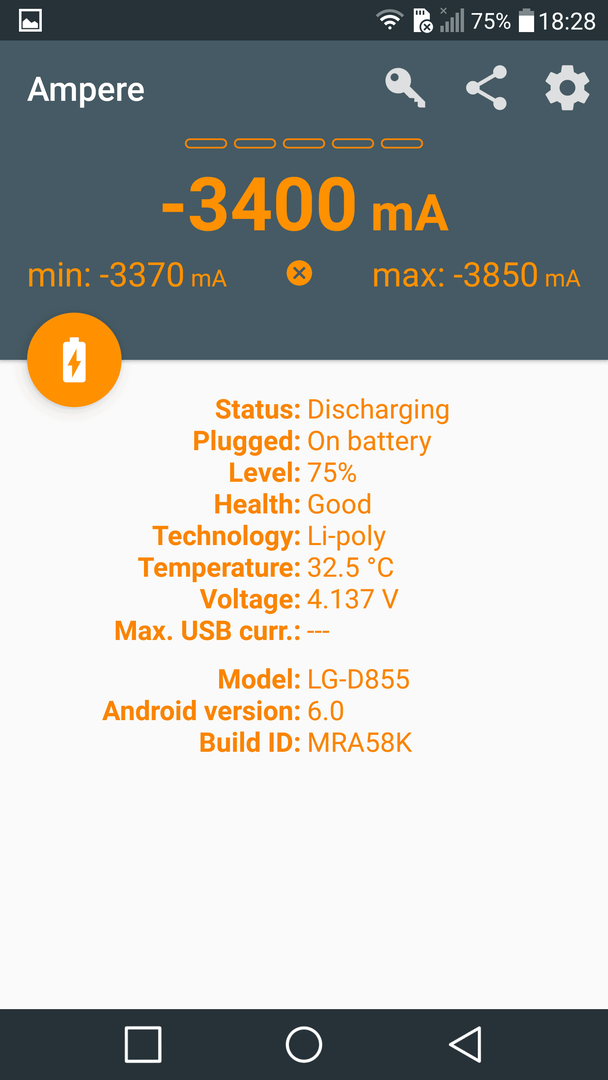Go back using the navigation bar
Image resolution: width=608 pixels, height=1080 pixels.
pyautogui.click(x=465, y=1044)
